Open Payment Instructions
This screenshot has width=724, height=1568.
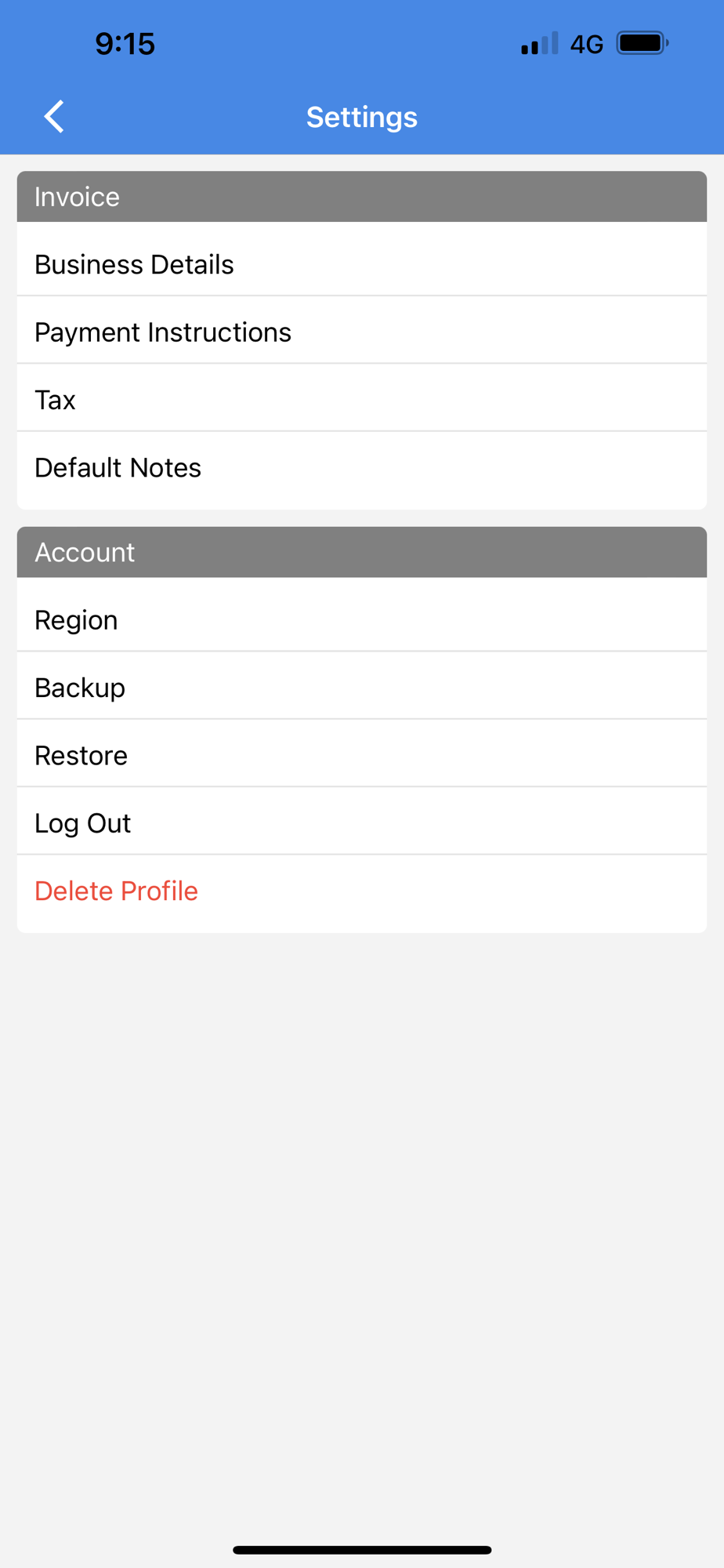tap(362, 332)
